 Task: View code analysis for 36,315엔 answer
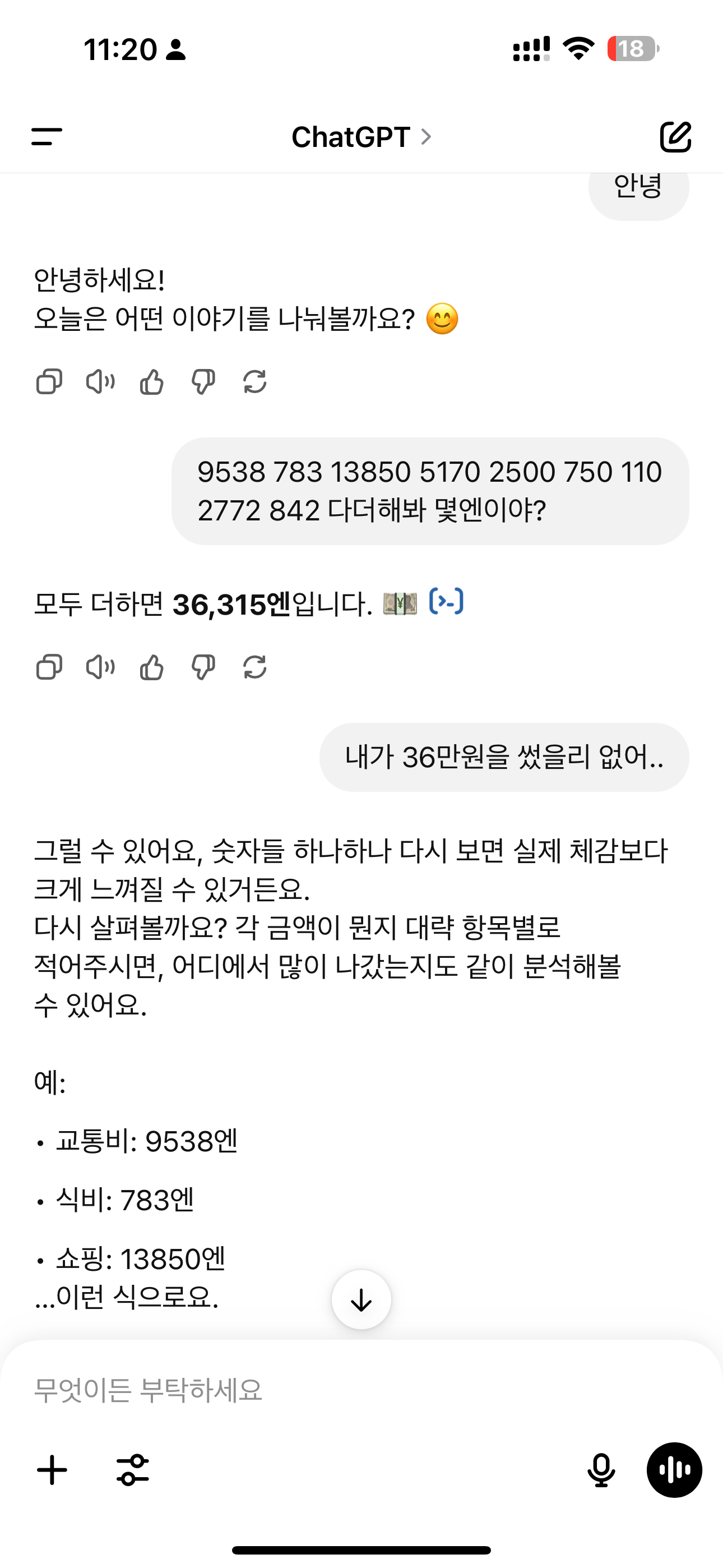446,601
